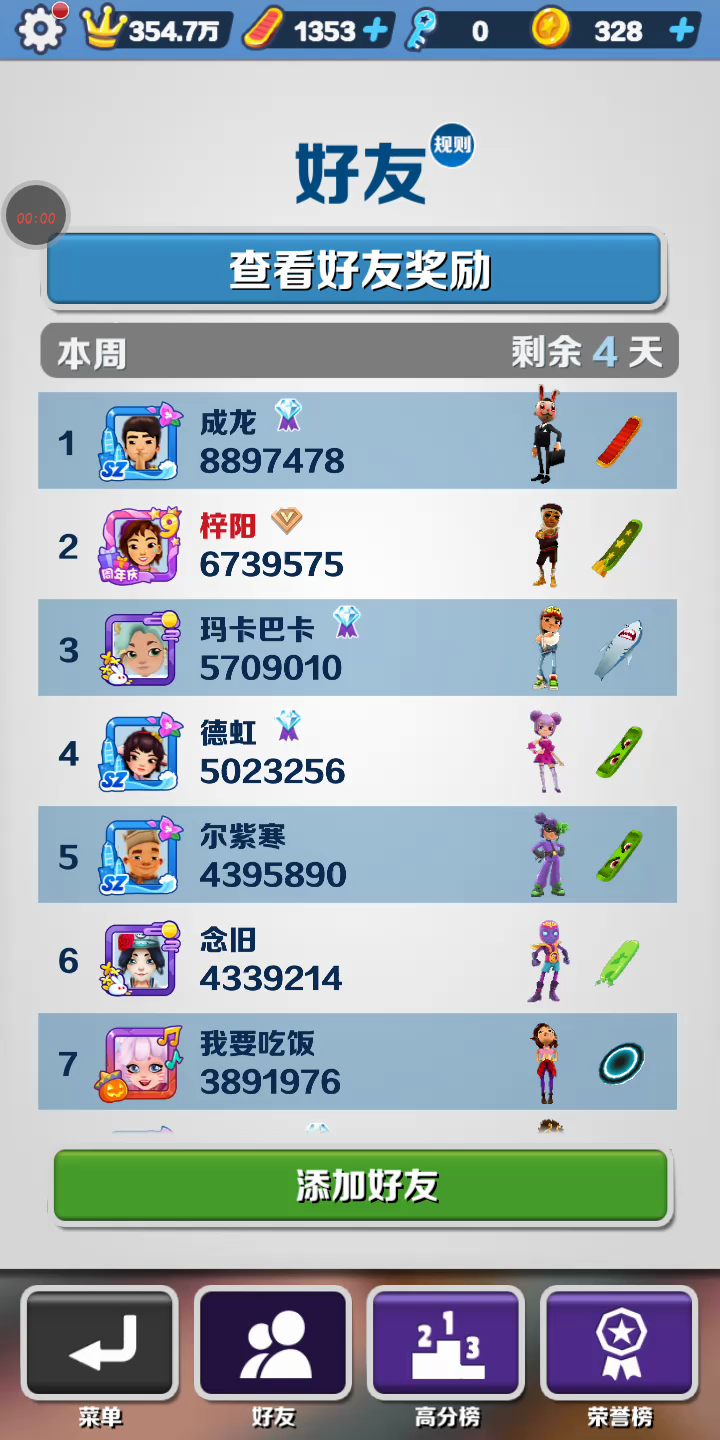Open friend 玛卡巴卡's row
The image size is (720, 1440).
[357, 648]
